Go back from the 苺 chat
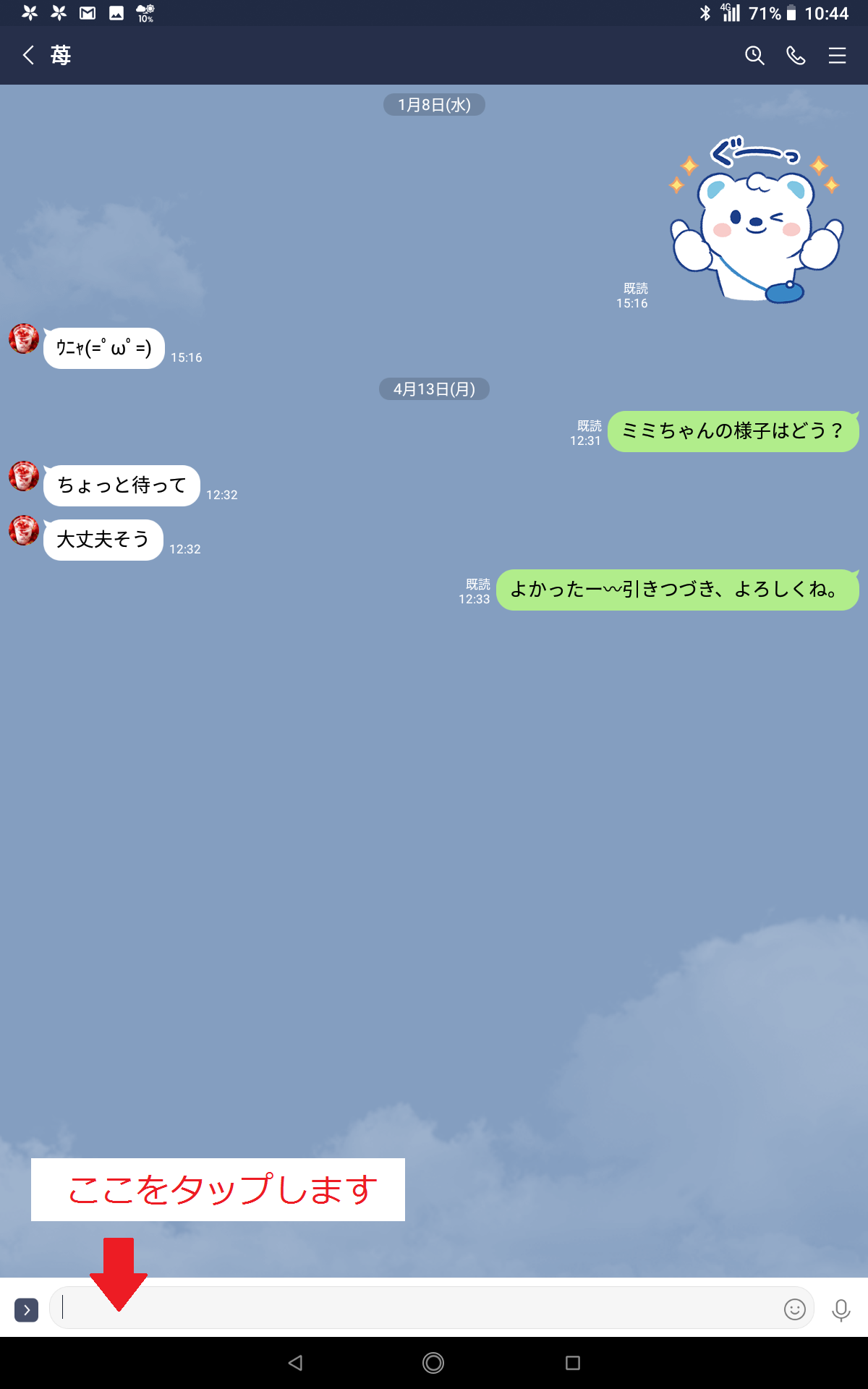This screenshot has height=1389, width=868. point(28,56)
